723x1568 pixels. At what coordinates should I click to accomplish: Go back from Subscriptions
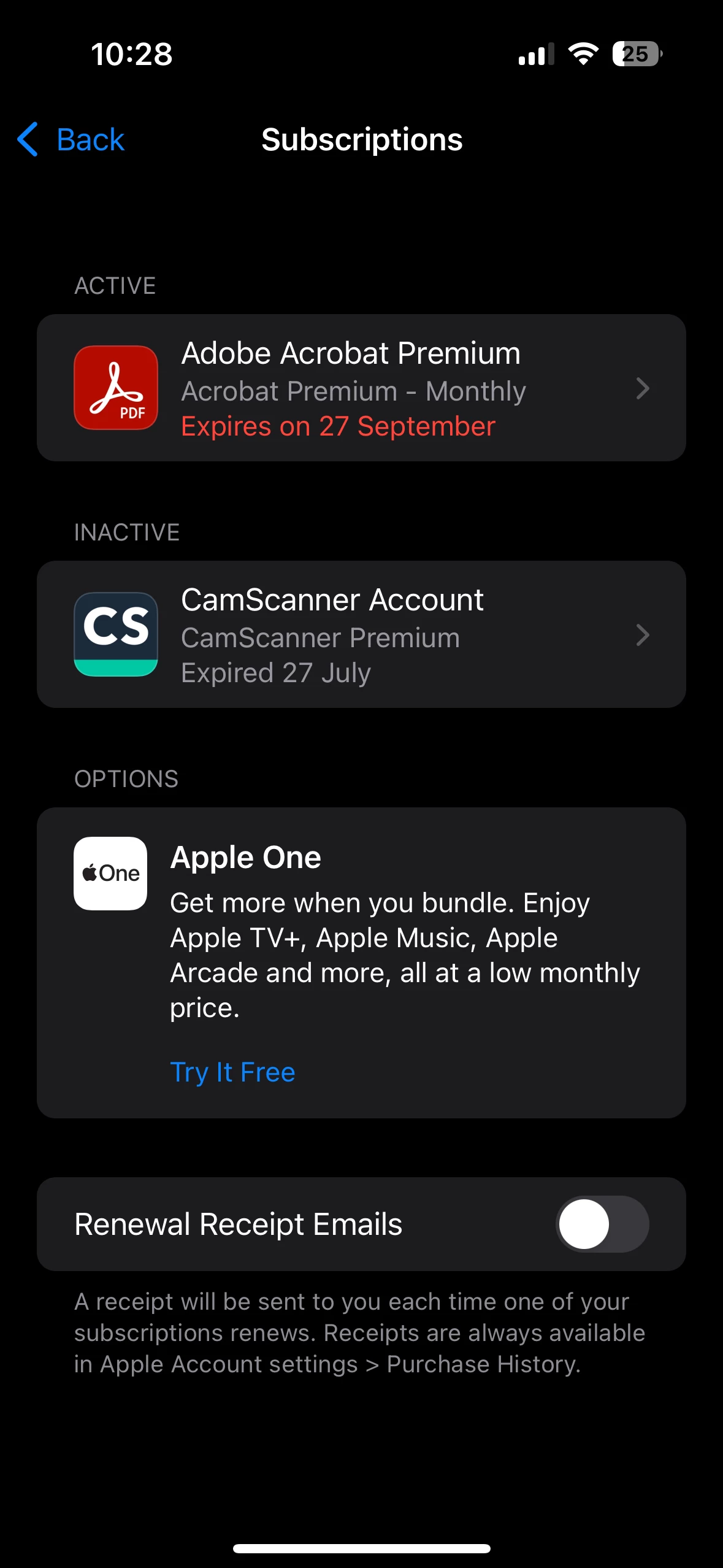tap(71, 140)
